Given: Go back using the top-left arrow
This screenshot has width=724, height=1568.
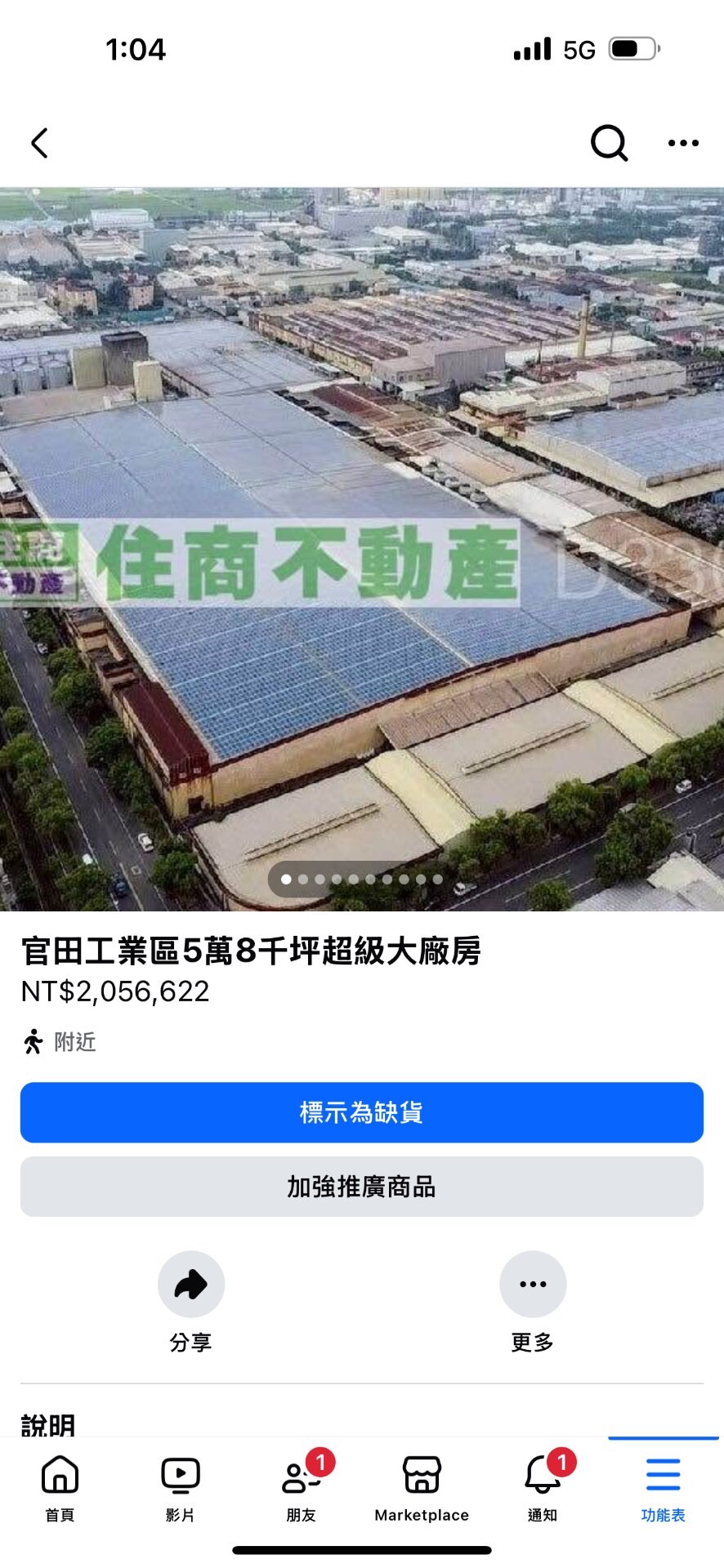Looking at the screenshot, I should click(39, 143).
